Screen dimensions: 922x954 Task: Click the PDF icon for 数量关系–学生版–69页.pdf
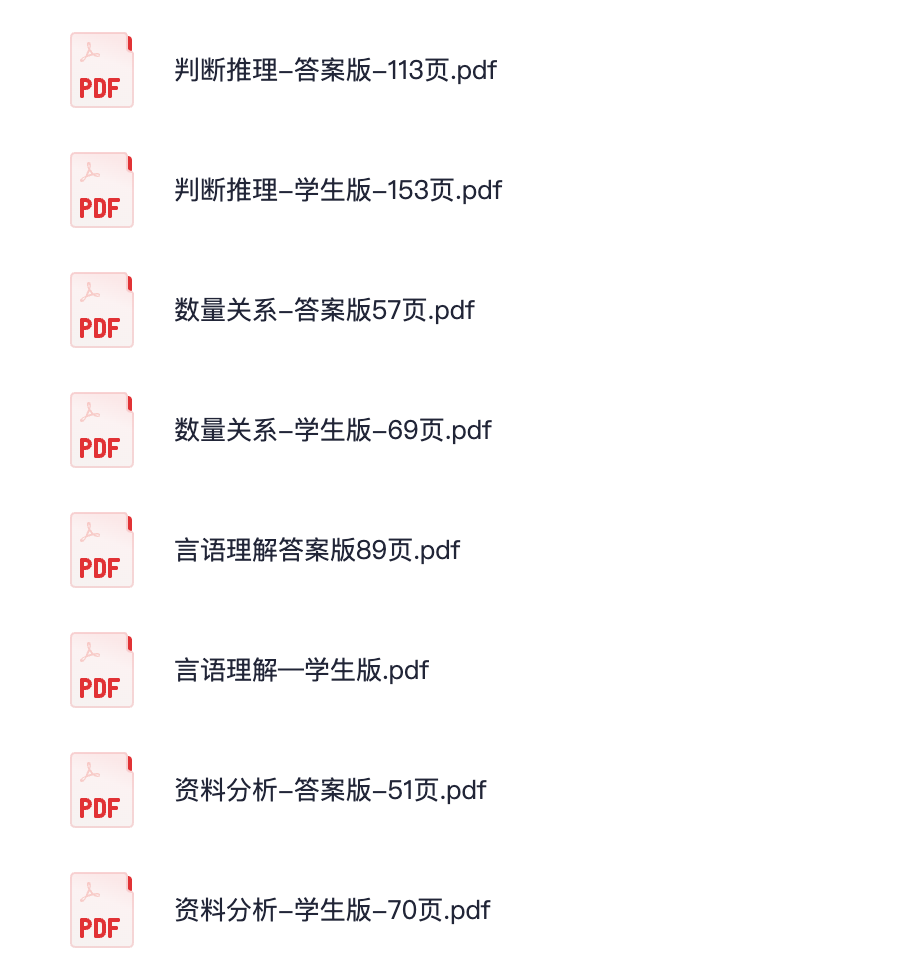(101, 430)
